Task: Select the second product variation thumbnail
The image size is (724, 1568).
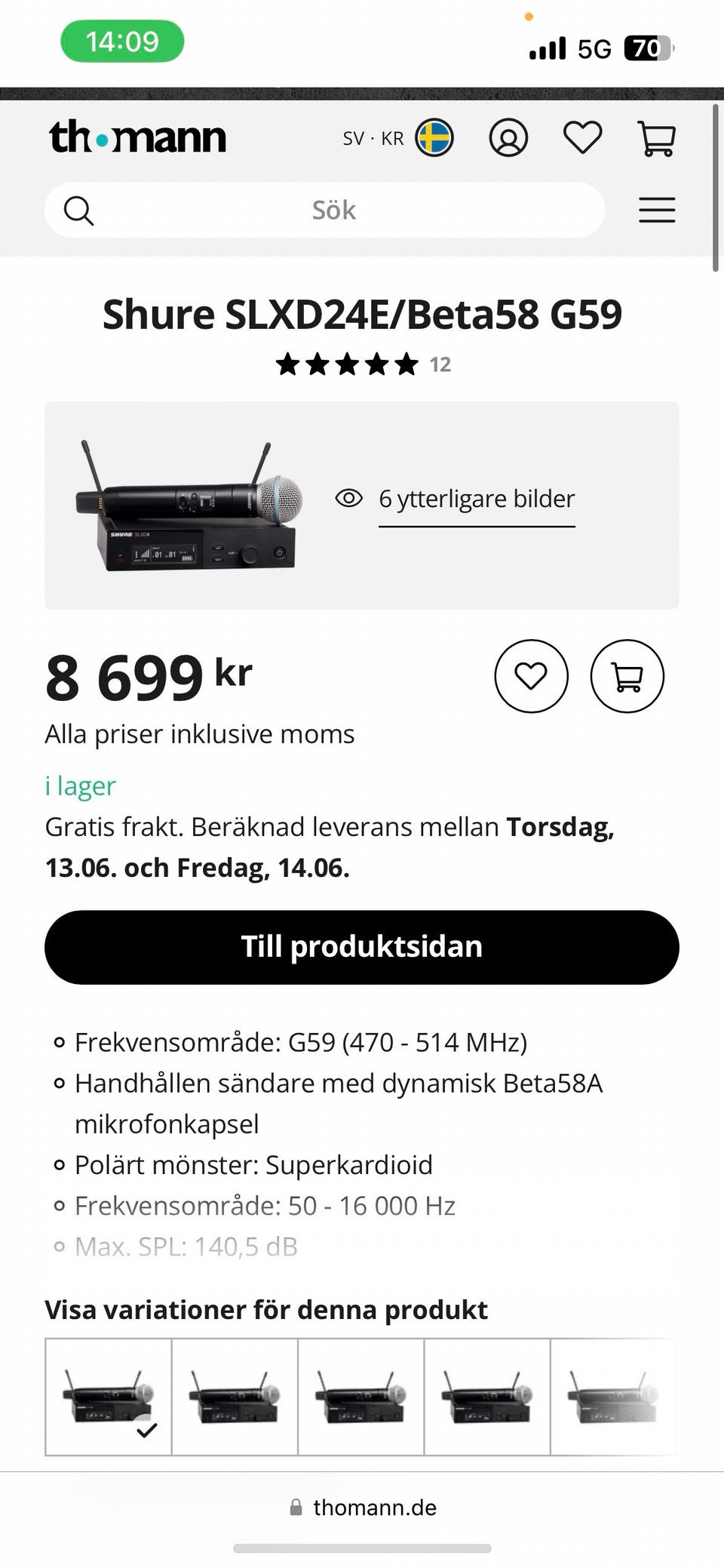Action: point(235,1396)
